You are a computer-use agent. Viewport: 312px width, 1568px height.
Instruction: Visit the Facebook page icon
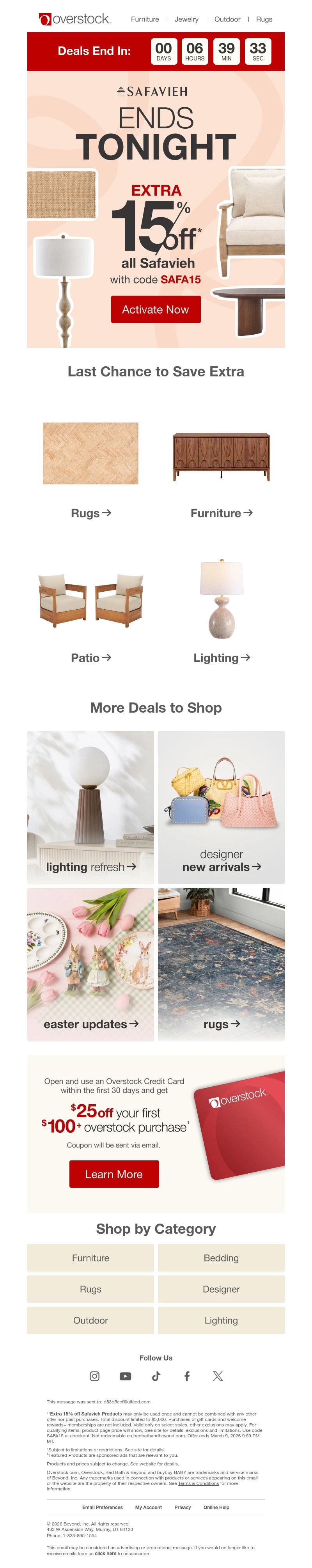click(x=187, y=1376)
